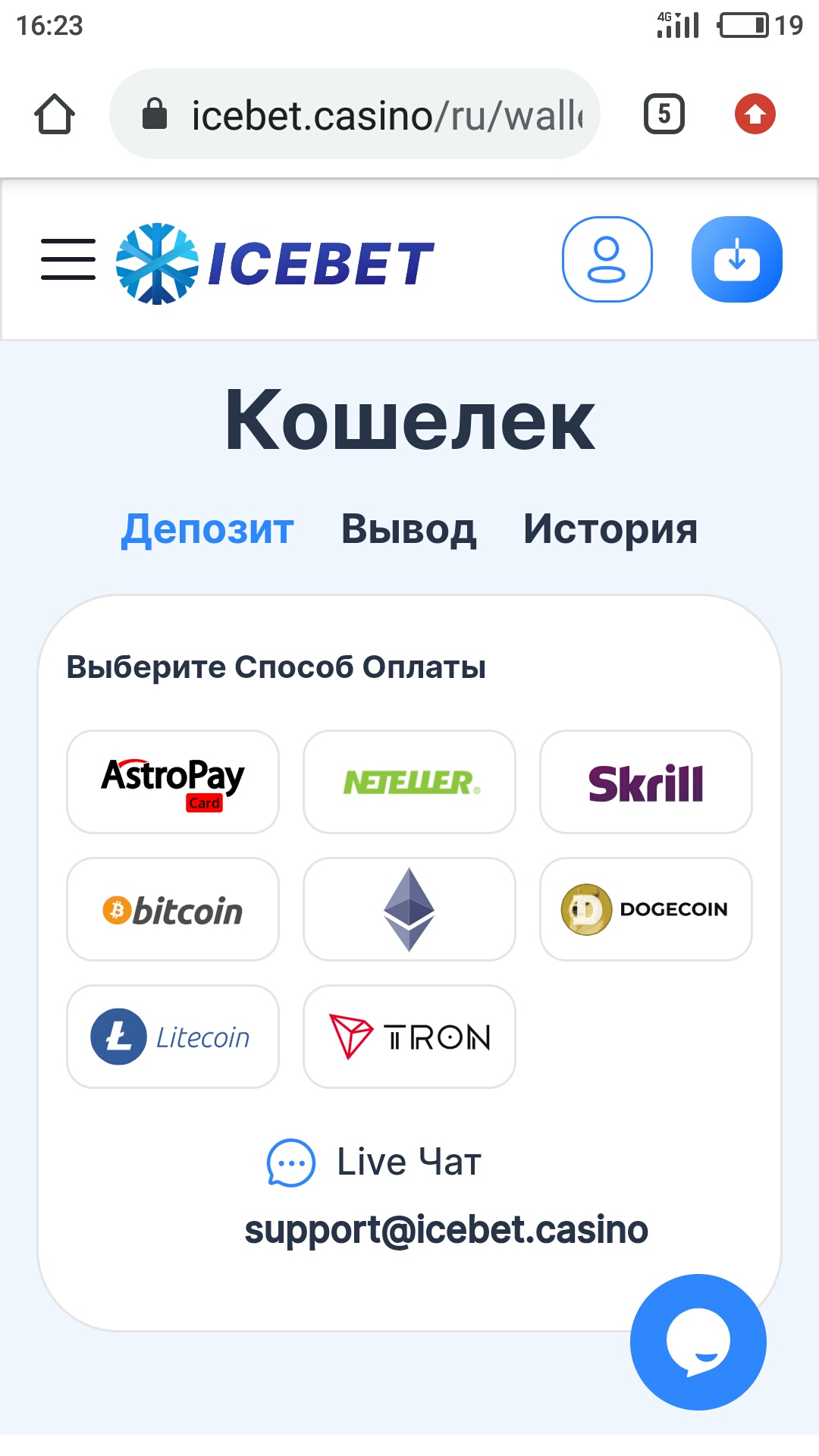
Task: Select Skrill as payment method
Action: (x=646, y=782)
